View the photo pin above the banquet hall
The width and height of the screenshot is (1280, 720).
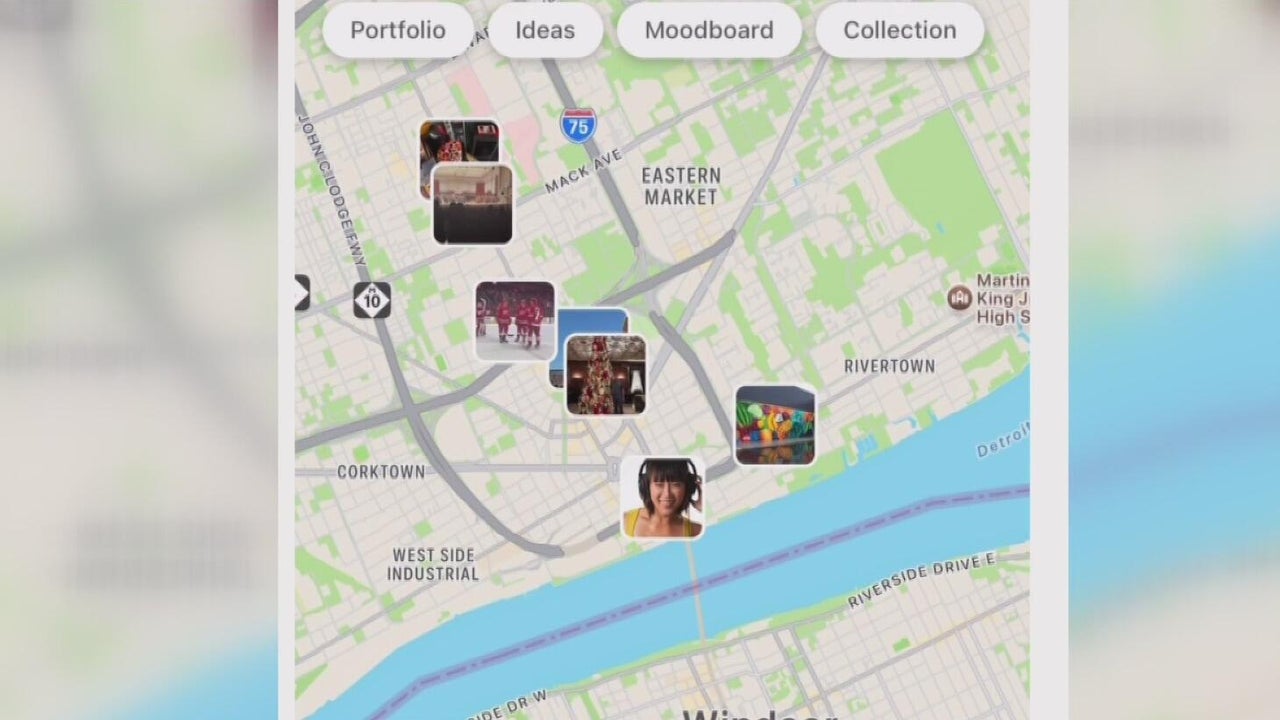[460, 140]
